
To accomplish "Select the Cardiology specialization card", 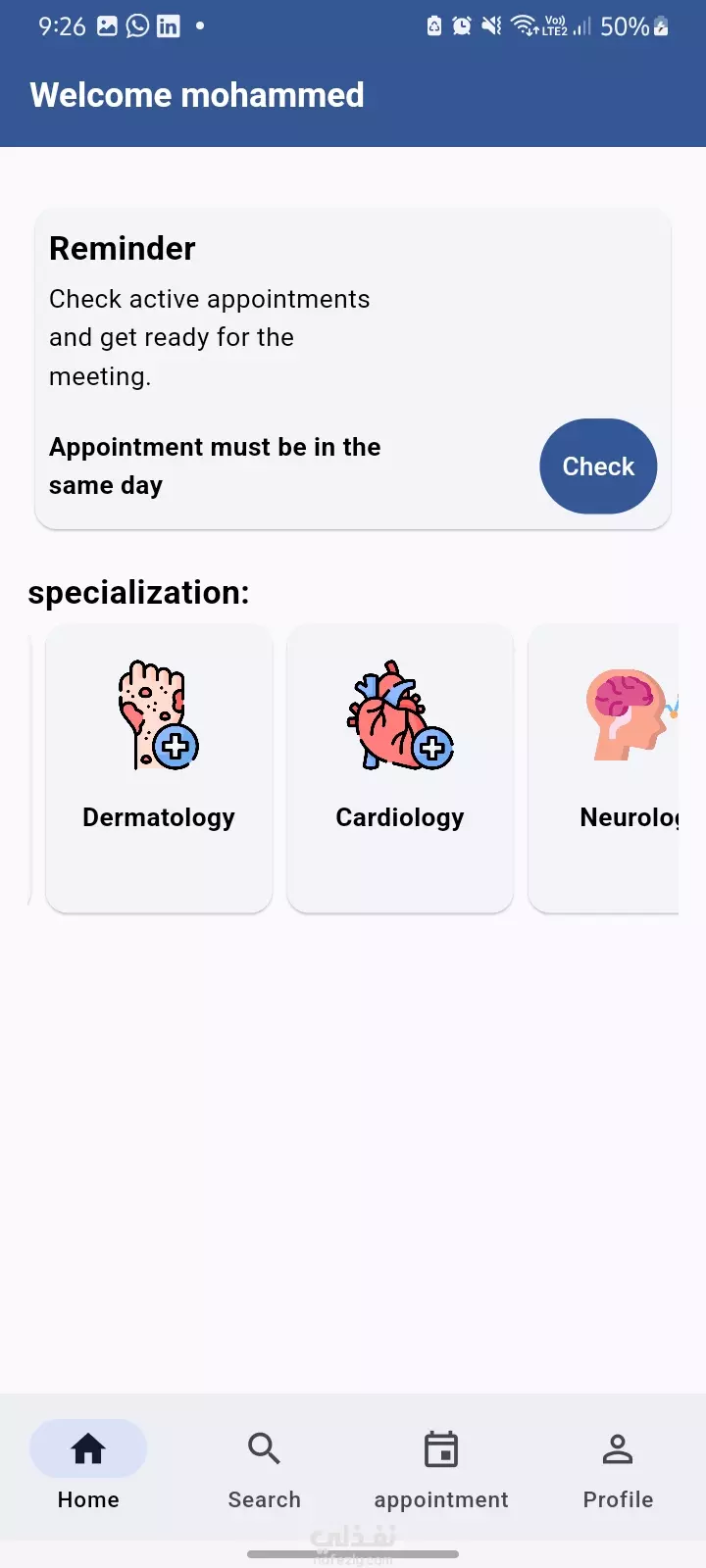I will [400, 769].
